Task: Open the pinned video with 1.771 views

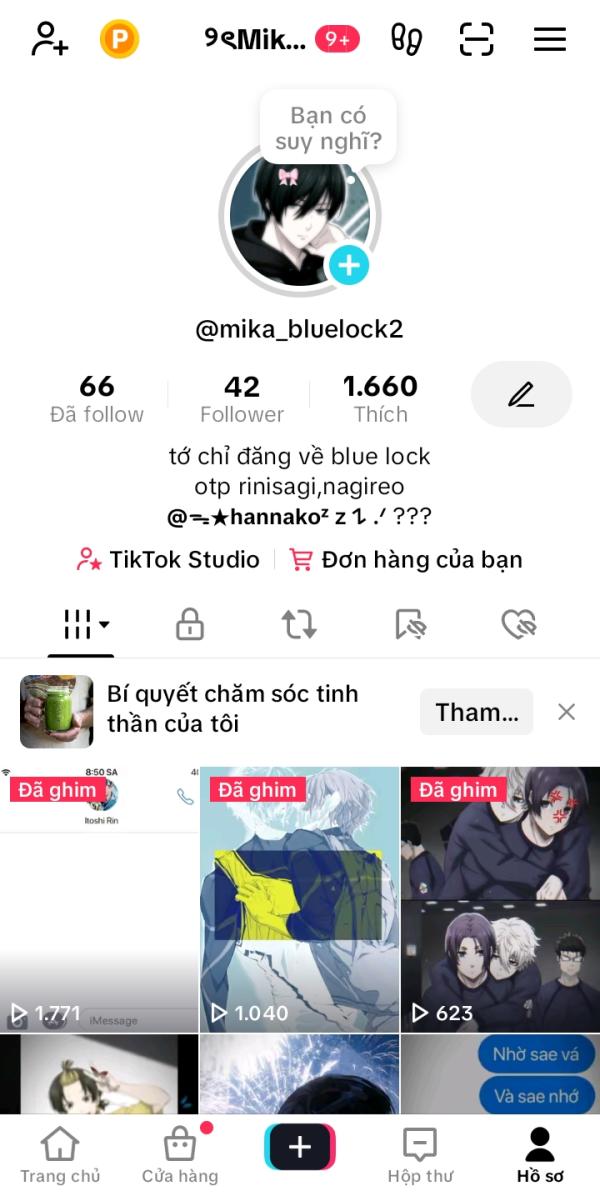Action: click(98, 899)
